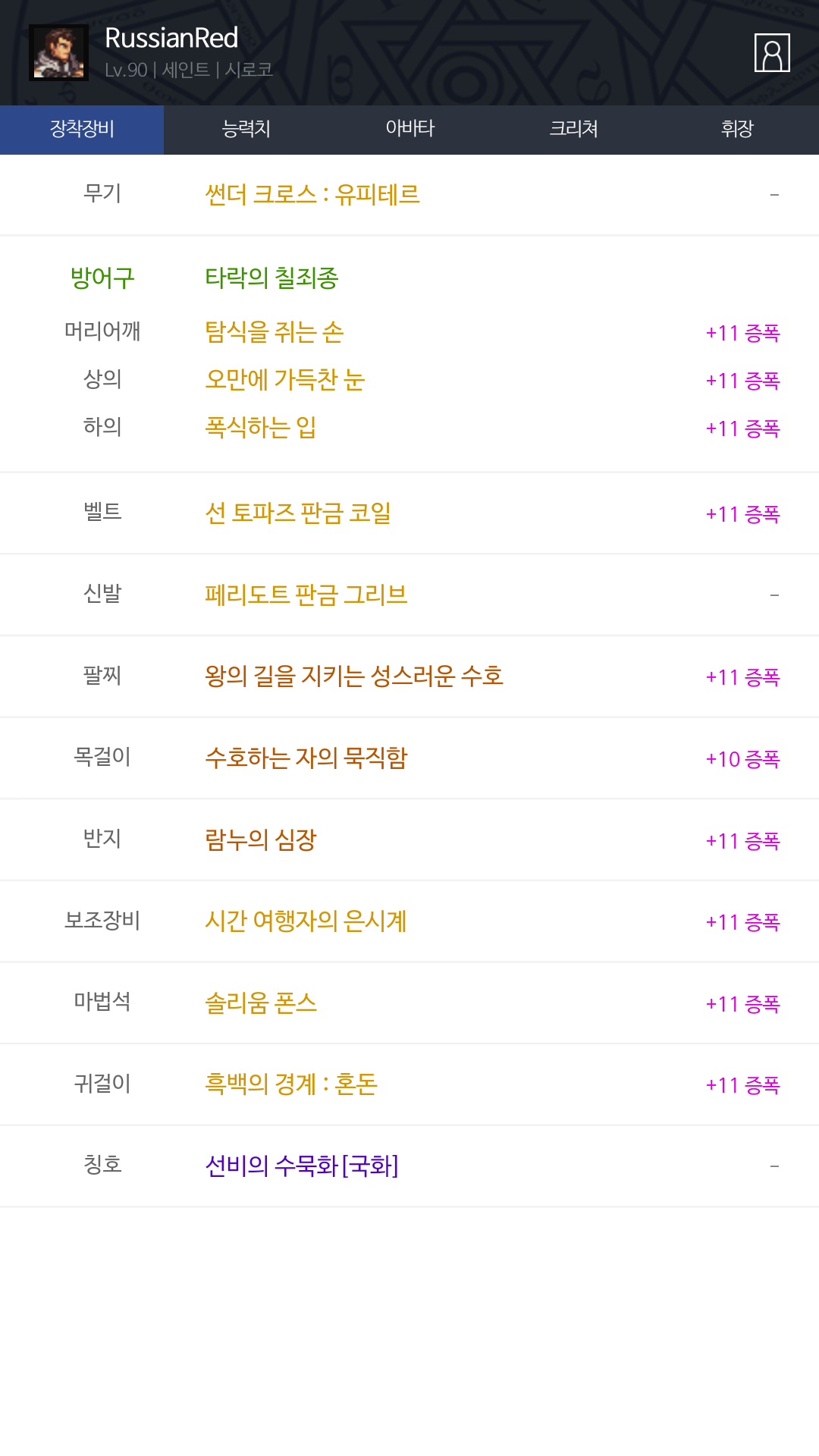Select the 휘장 tab
The width and height of the screenshot is (819, 1456).
coord(737,130)
